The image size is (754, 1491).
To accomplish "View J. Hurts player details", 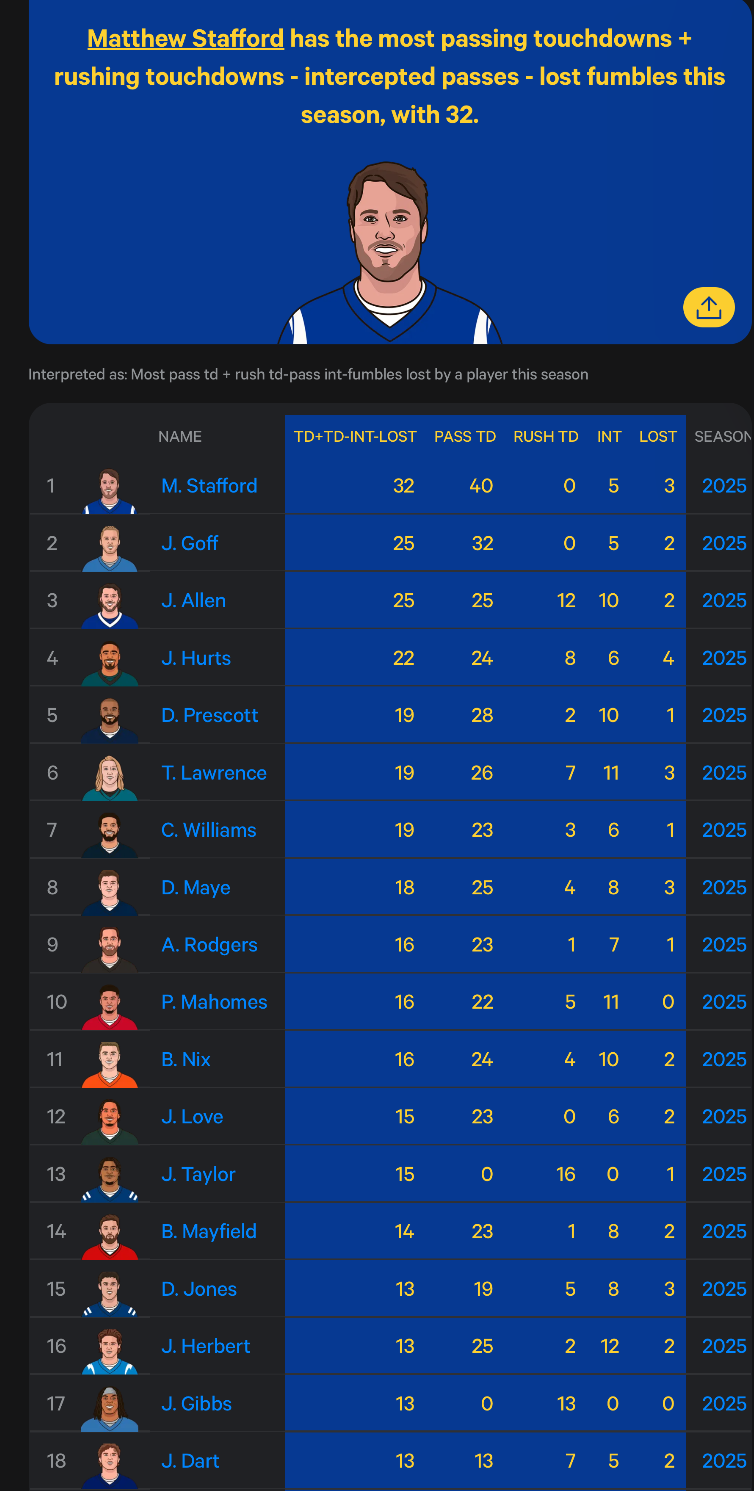I will pos(196,658).
